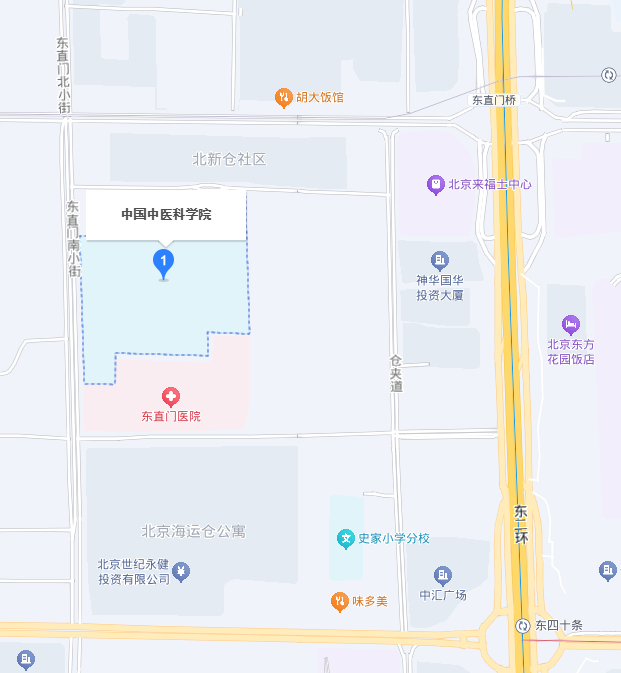This screenshot has width=621, height=673.
Task: Tap the 北京世纪永健投资有限公司 marker
Action: (181, 572)
